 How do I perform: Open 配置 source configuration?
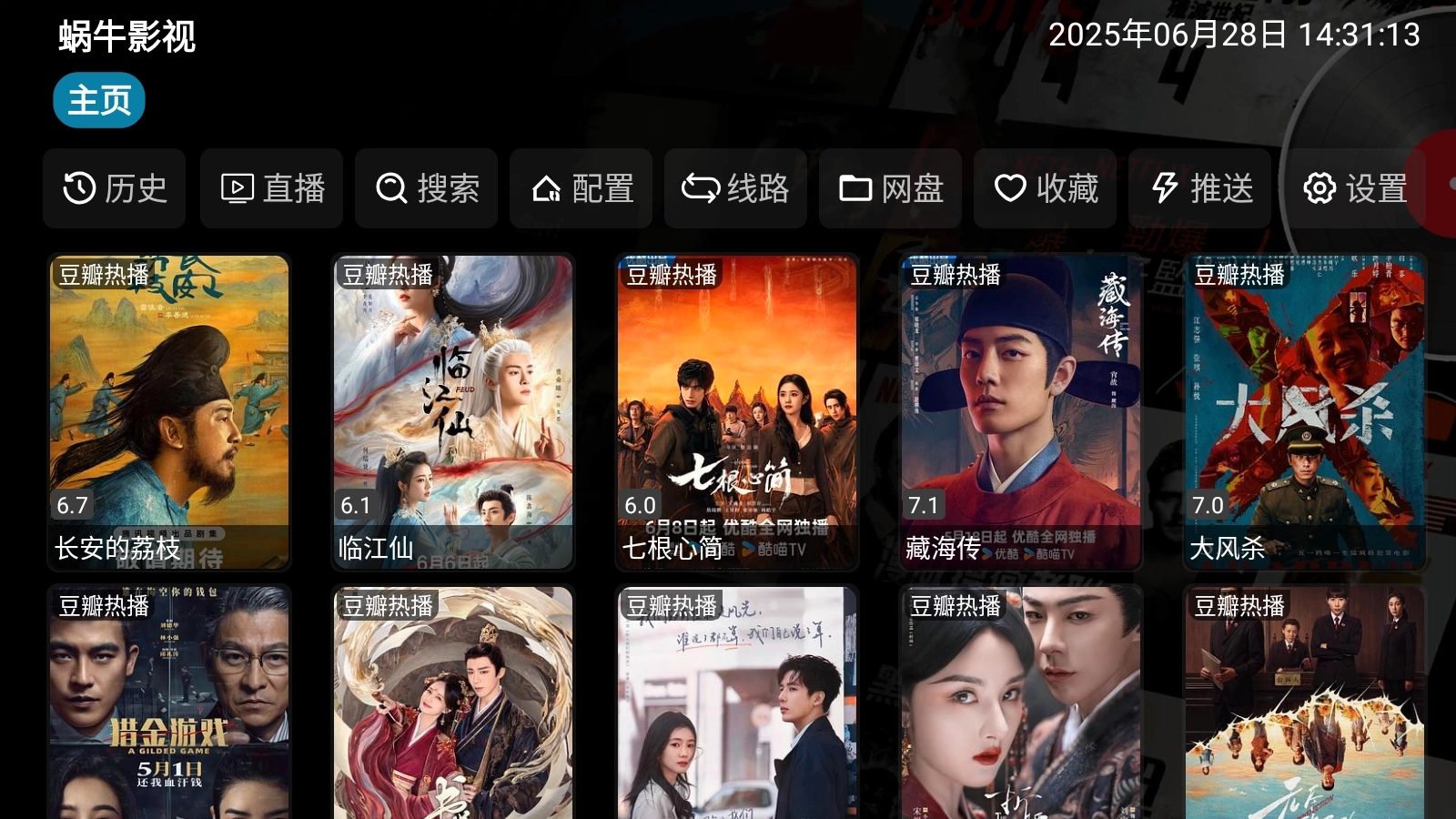[x=581, y=188]
